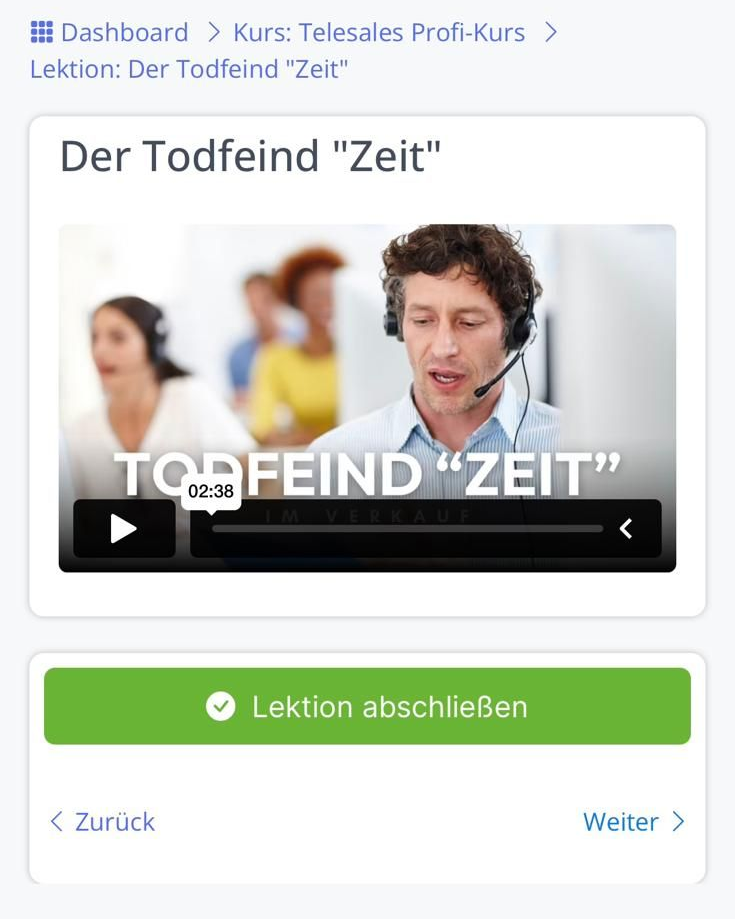The height and width of the screenshot is (919, 735).
Task: Expand the video player controls chevron
Action: click(626, 528)
